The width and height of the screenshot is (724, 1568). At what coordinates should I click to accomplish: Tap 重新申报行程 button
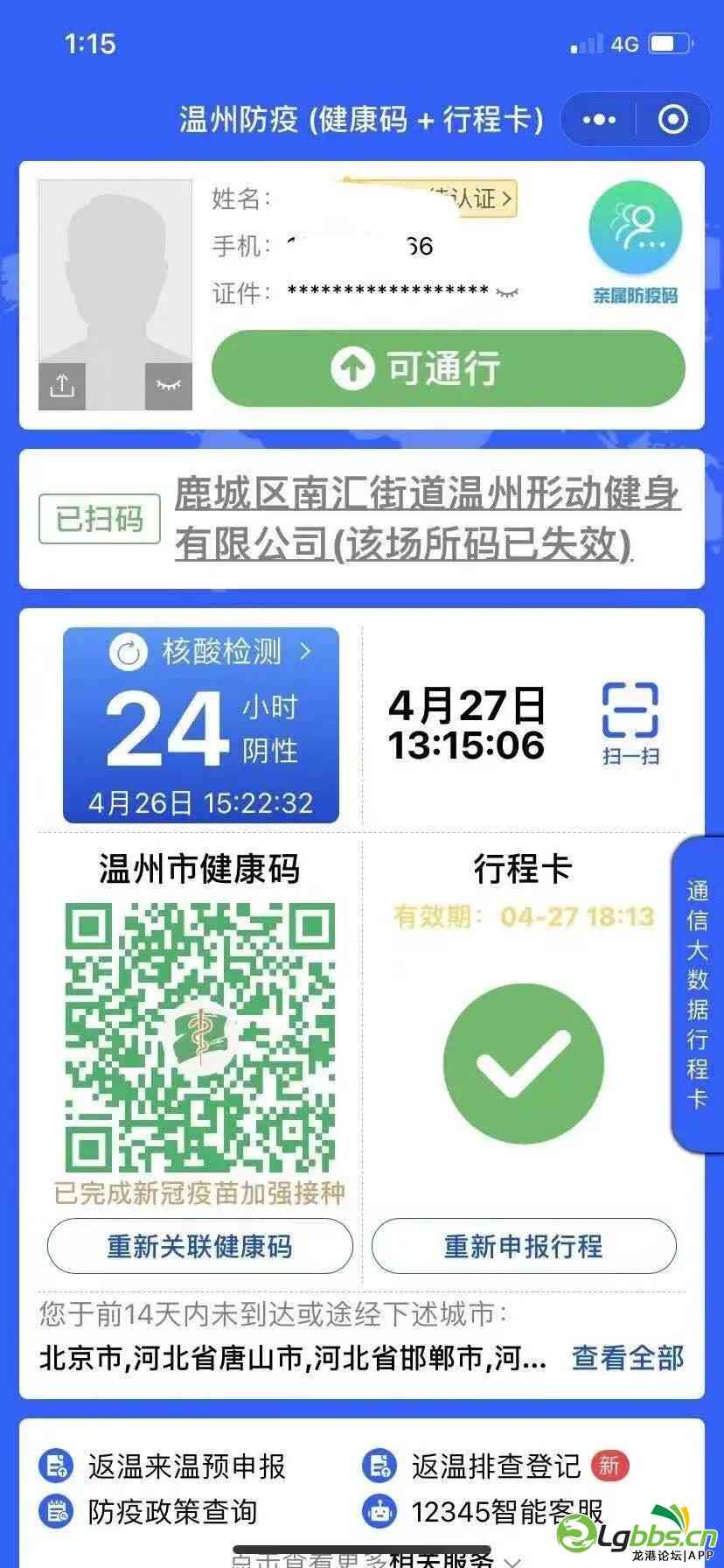523,1246
